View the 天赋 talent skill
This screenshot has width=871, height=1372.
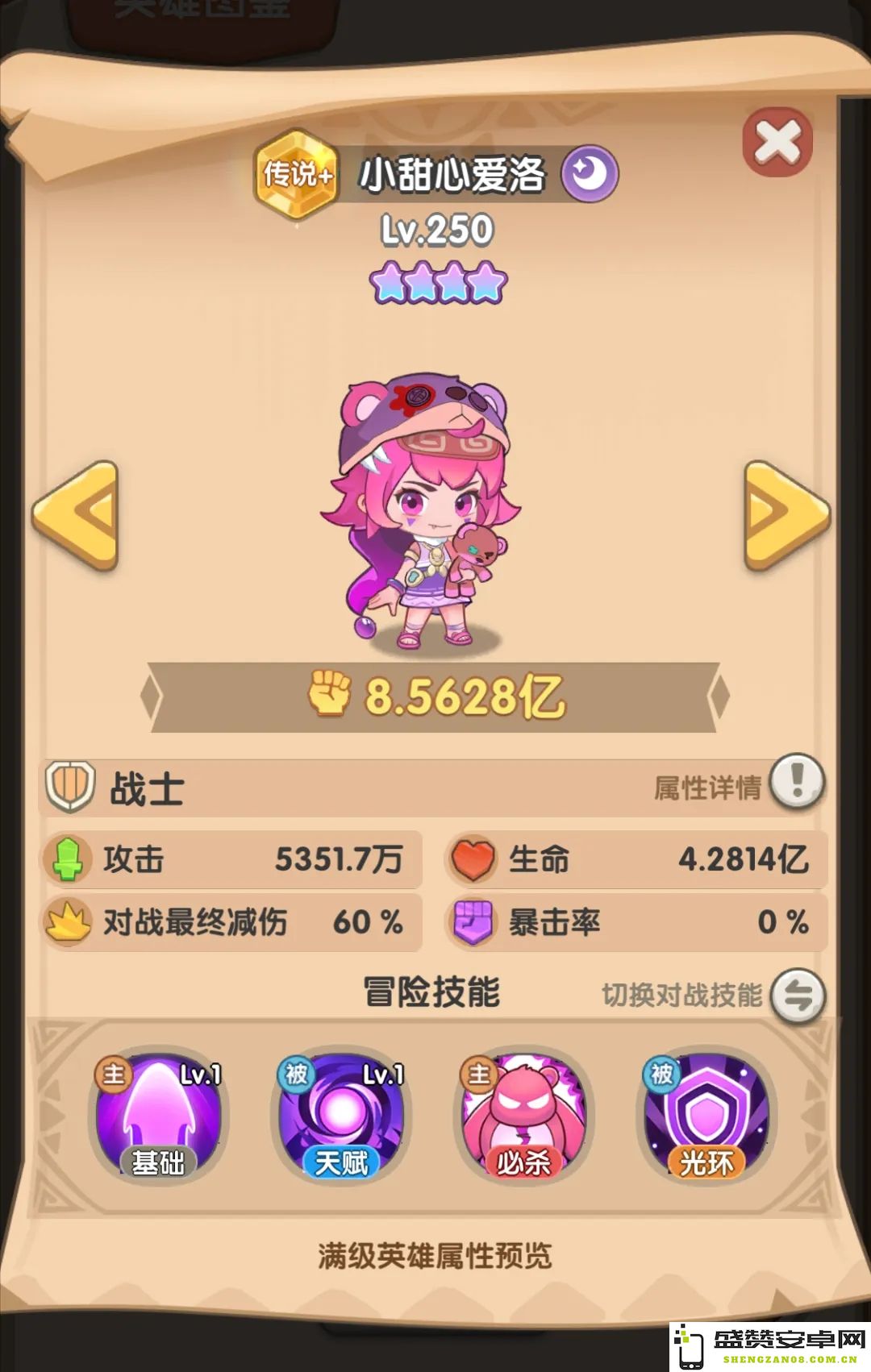pos(341,1118)
